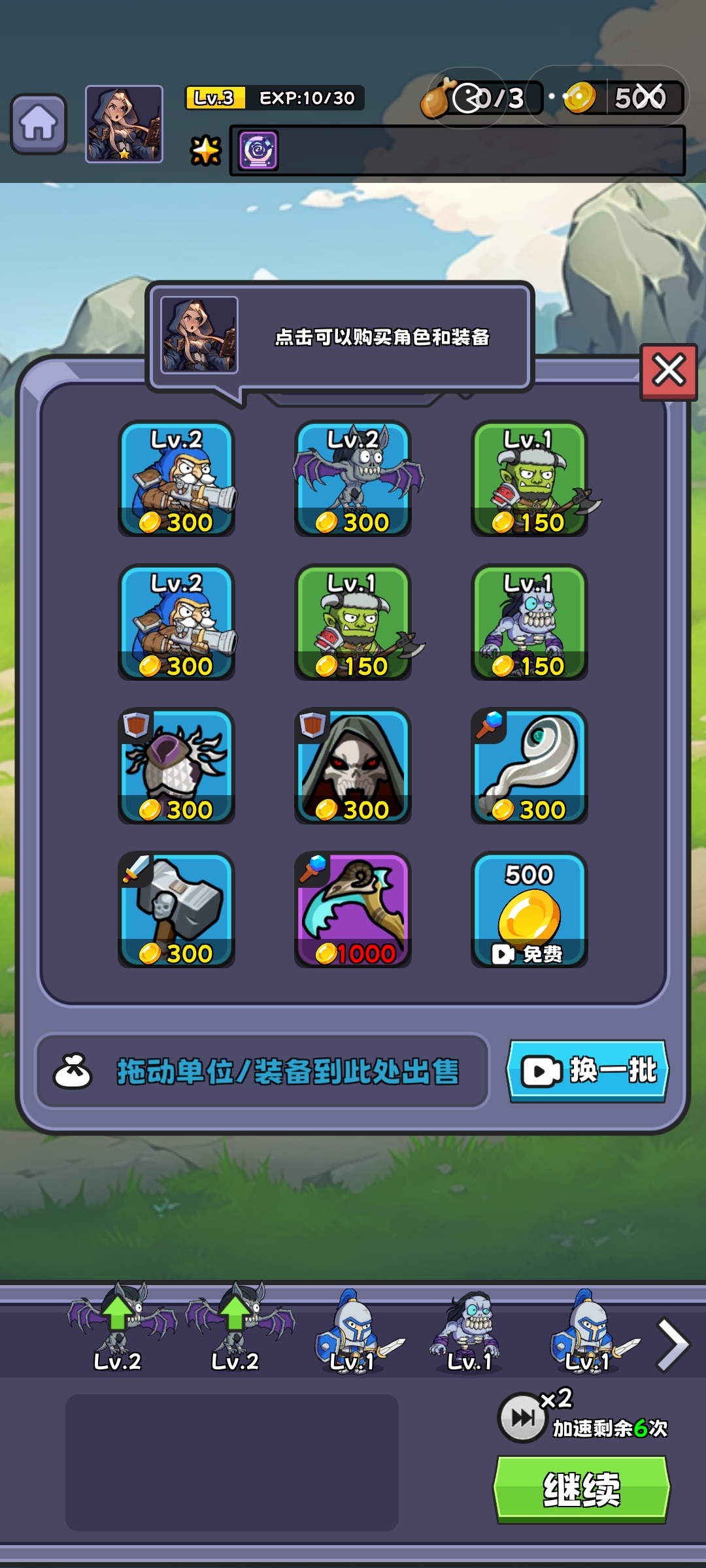
Task: Tap the gold coin currency display
Action: [x=614, y=97]
